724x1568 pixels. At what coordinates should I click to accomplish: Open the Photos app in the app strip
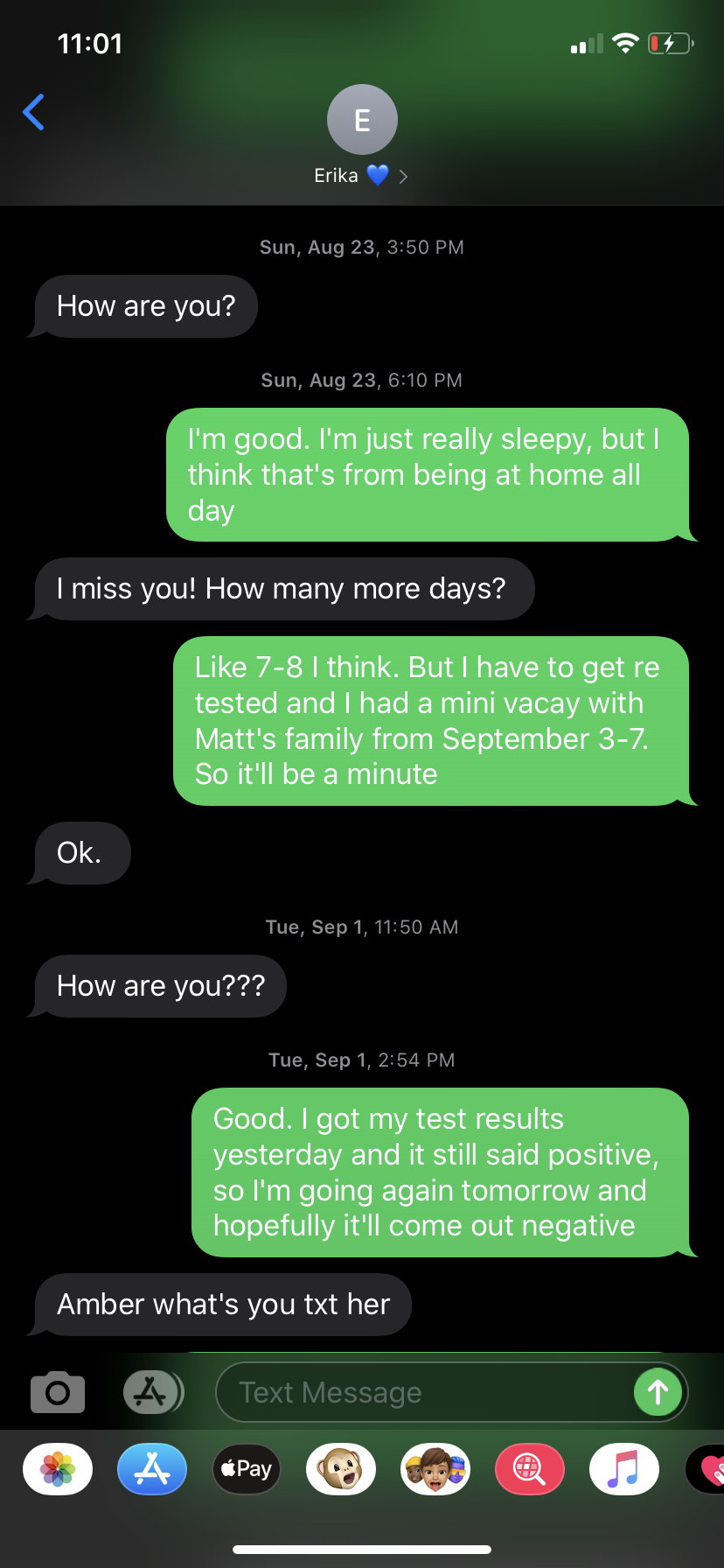58,1469
